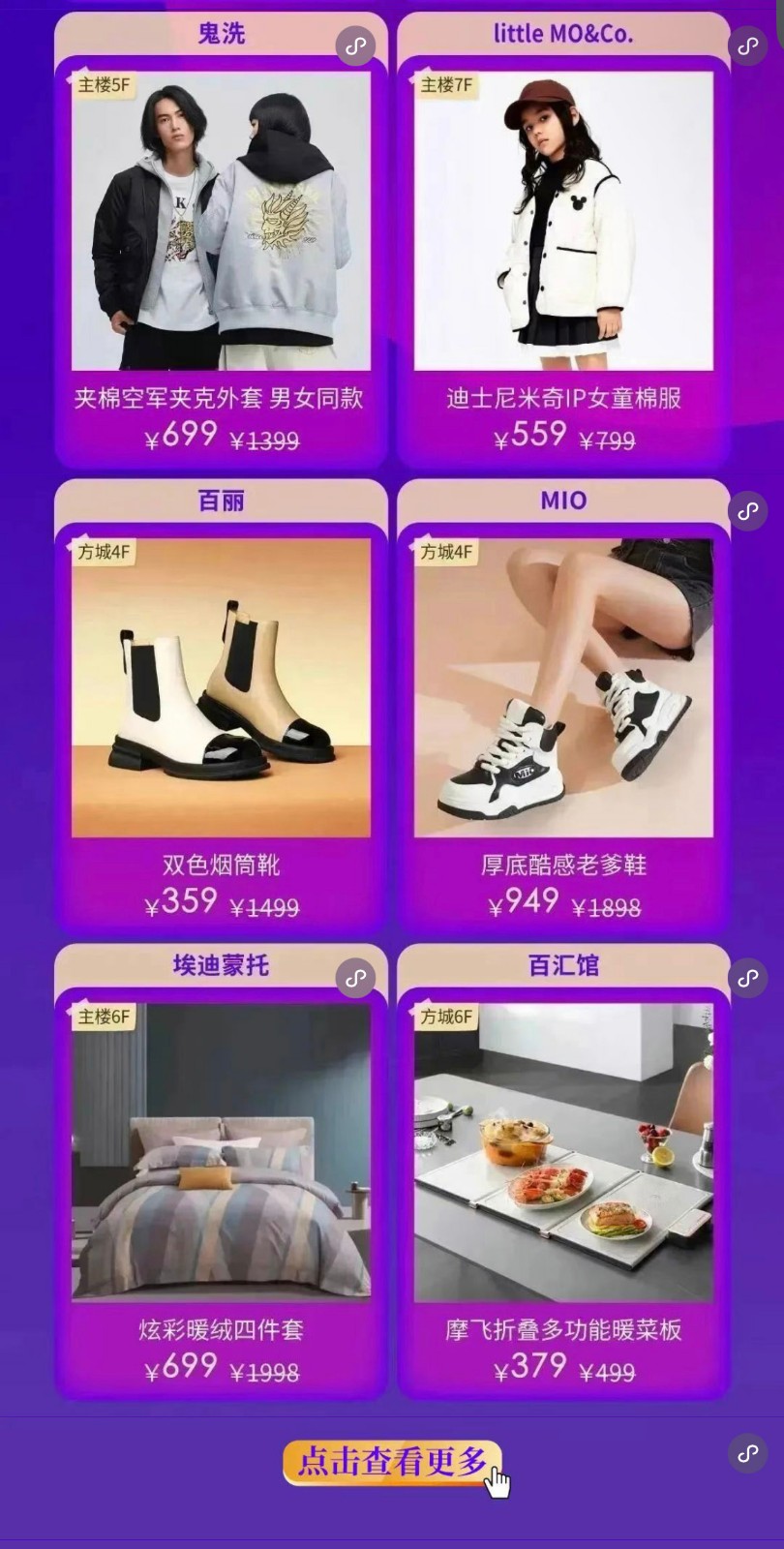Open the link icon beside 点击查看更多
This screenshot has height=1549, width=784.
(x=747, y=1453)
